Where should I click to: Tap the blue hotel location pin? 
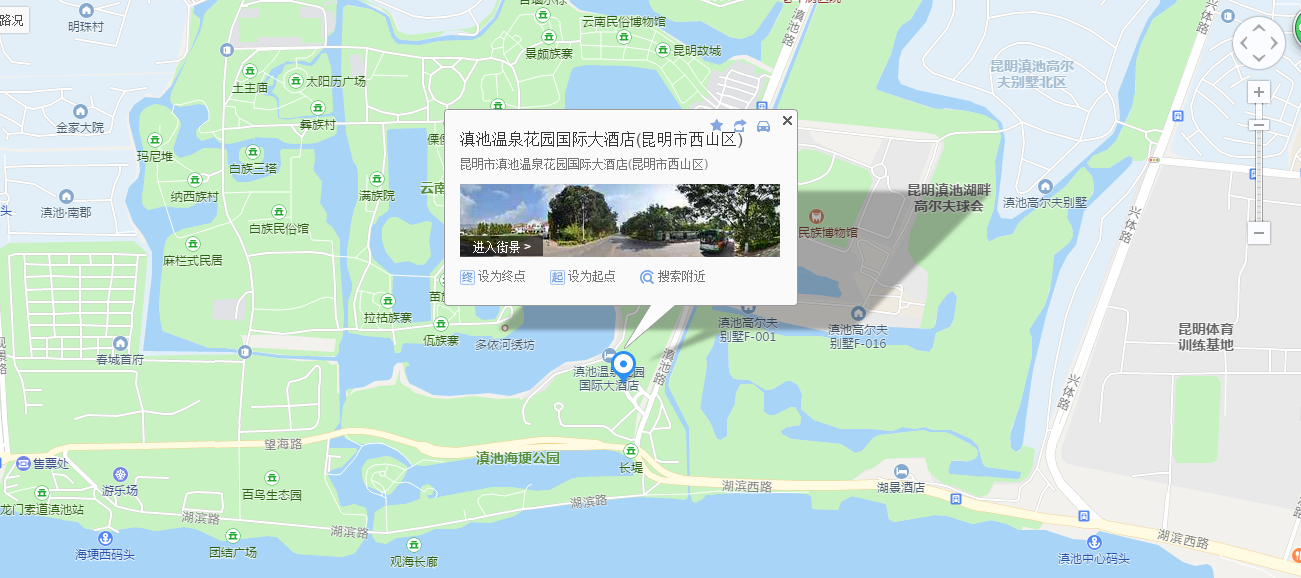click(624, 365)
